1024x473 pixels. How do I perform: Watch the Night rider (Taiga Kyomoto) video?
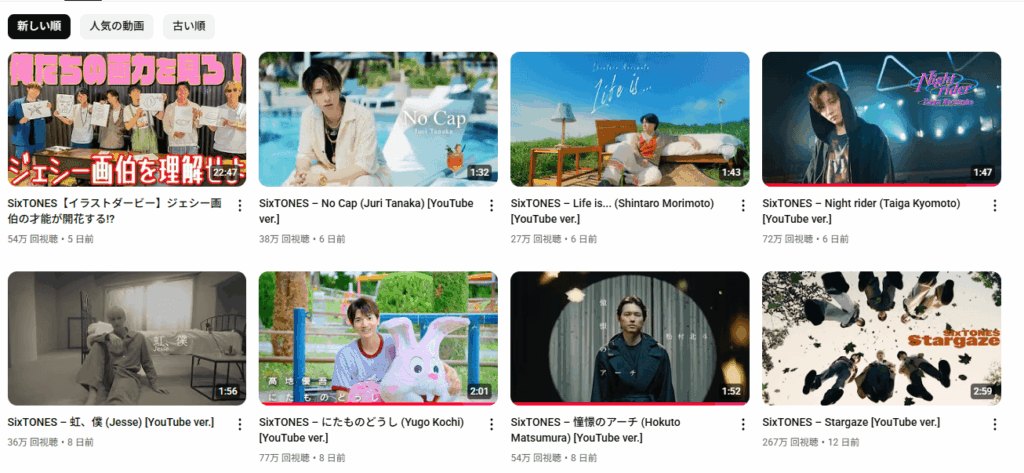point(881,119)
